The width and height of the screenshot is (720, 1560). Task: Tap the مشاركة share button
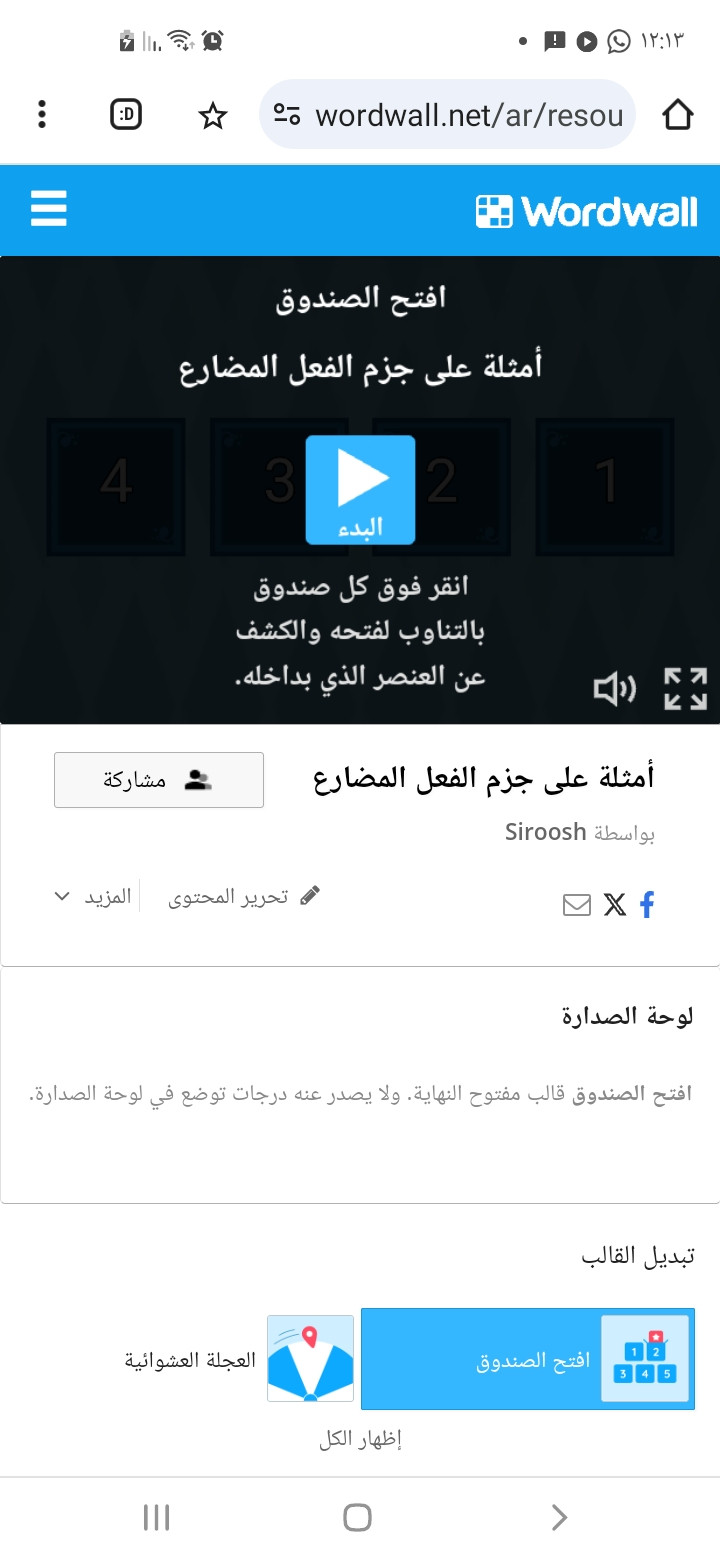coord(159,780)
